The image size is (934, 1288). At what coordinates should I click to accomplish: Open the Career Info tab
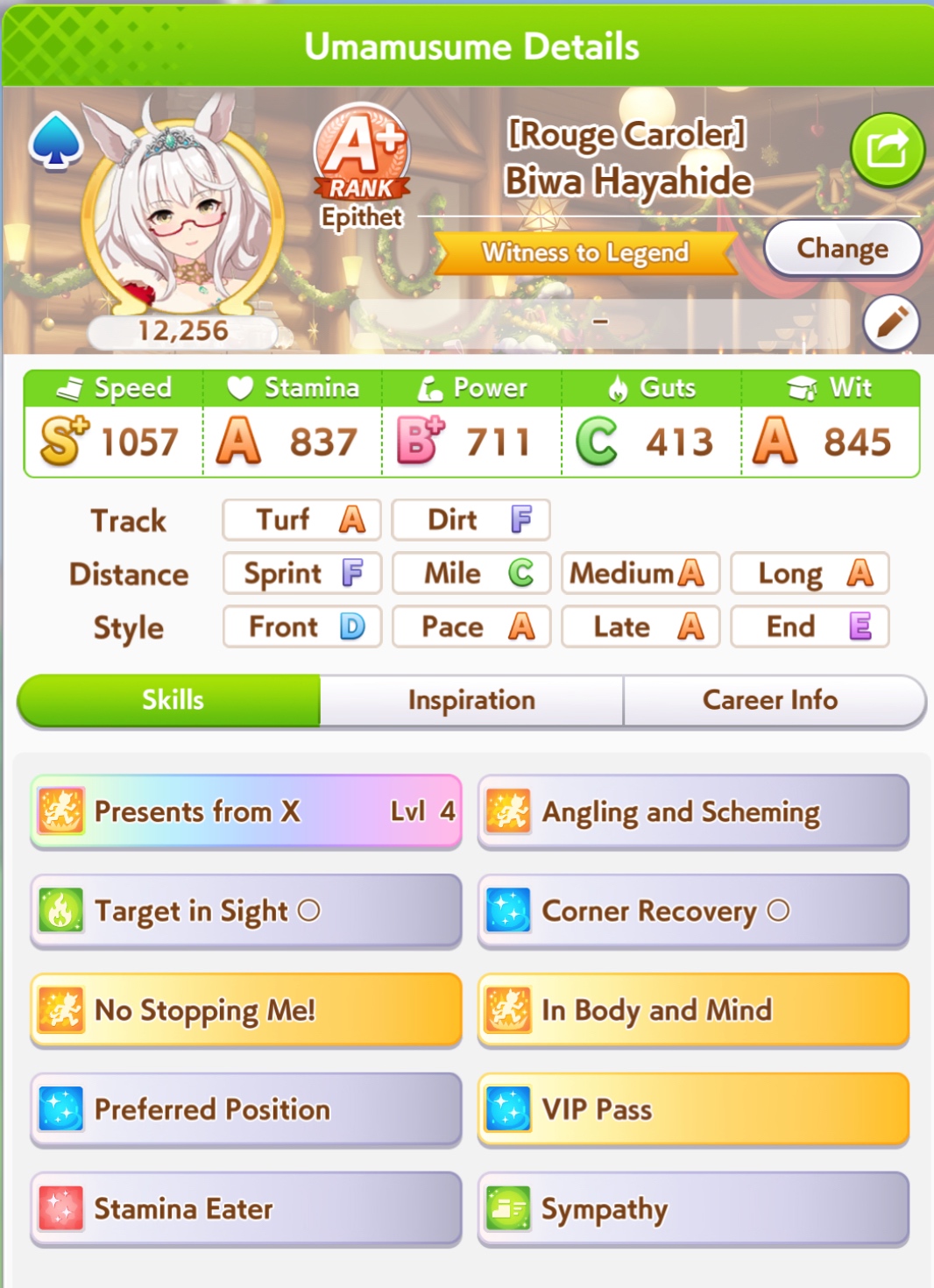click(771, 700)
